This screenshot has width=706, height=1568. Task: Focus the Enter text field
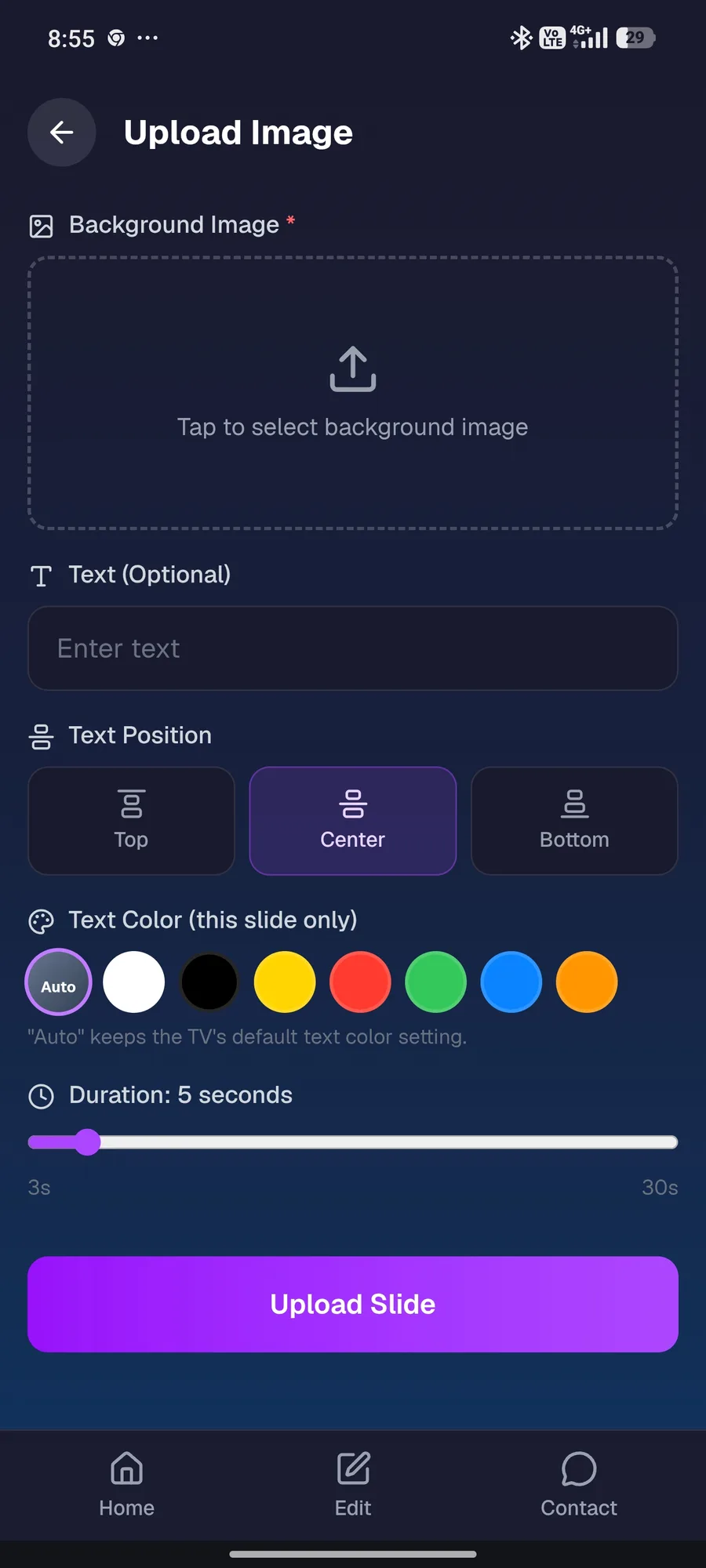pos(353,648)
